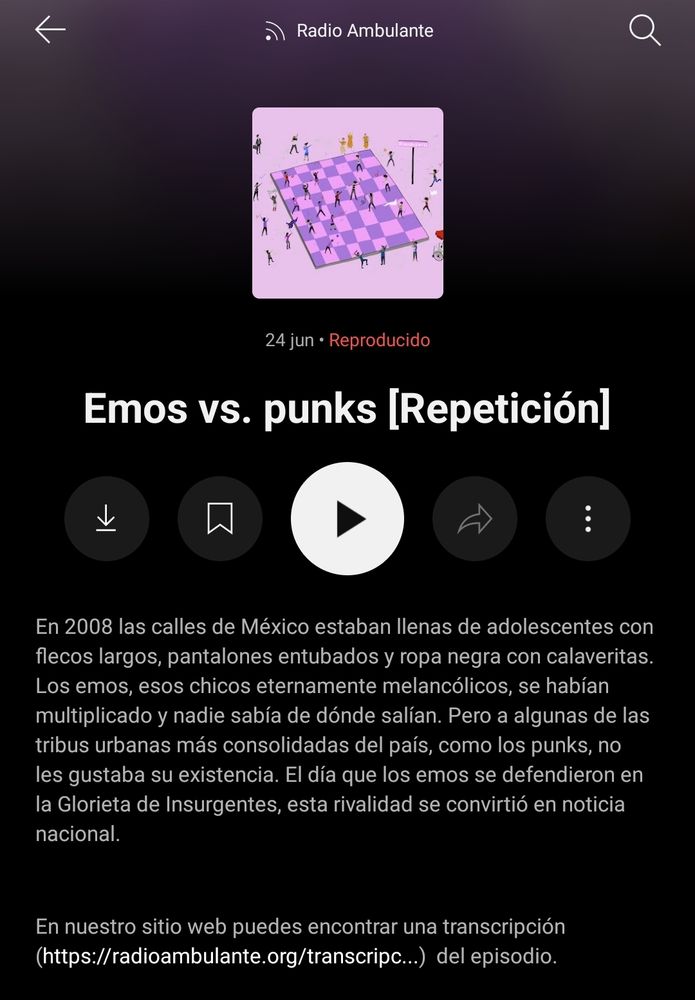Download the Emos vs. punks episode
This screenshot has width=695, height=1000.
click(x=106, y=518)
